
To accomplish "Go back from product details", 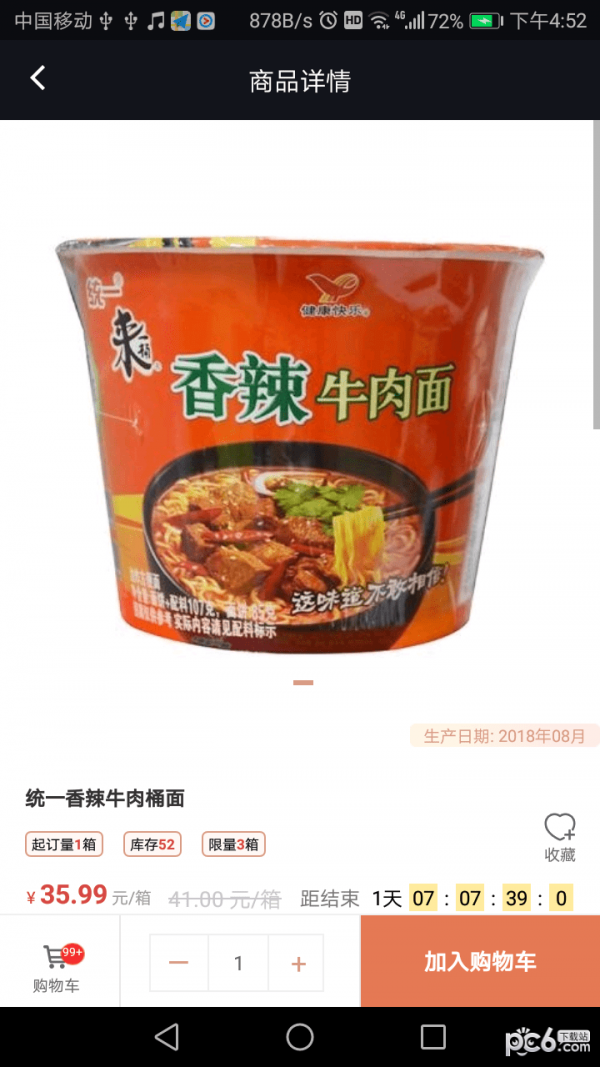I will (38, 79).
